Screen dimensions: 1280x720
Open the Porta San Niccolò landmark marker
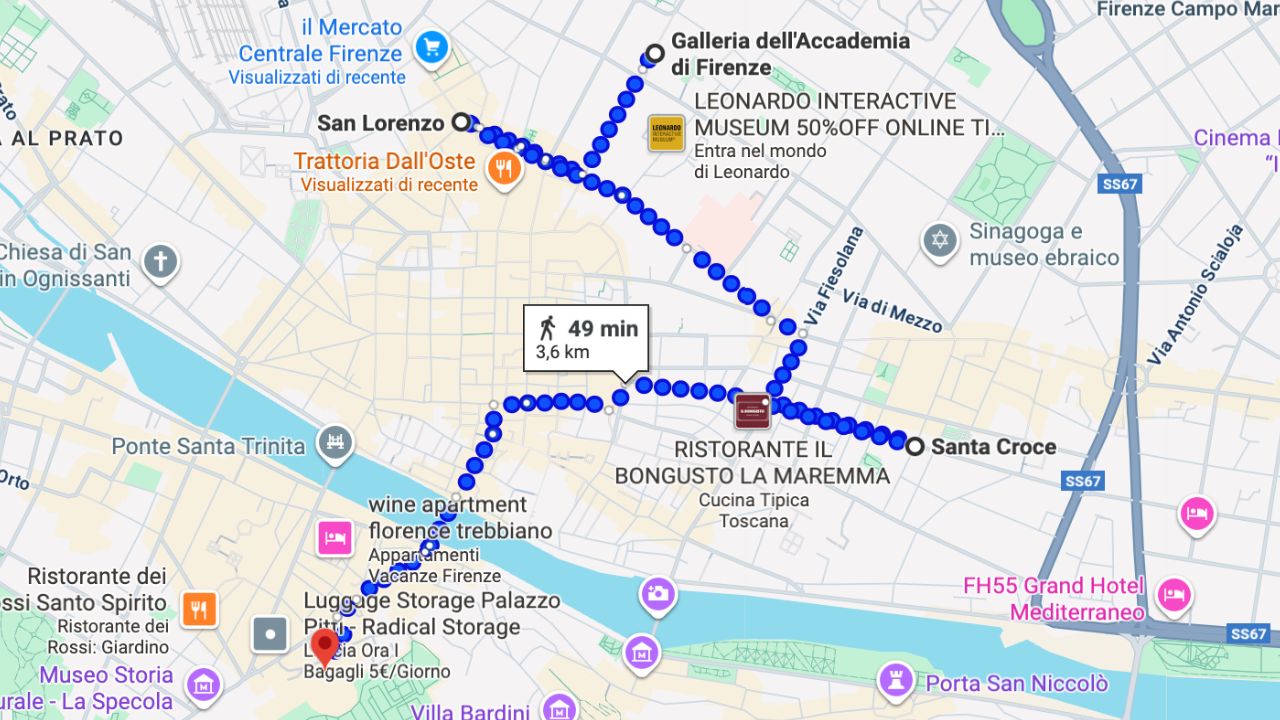896,681
